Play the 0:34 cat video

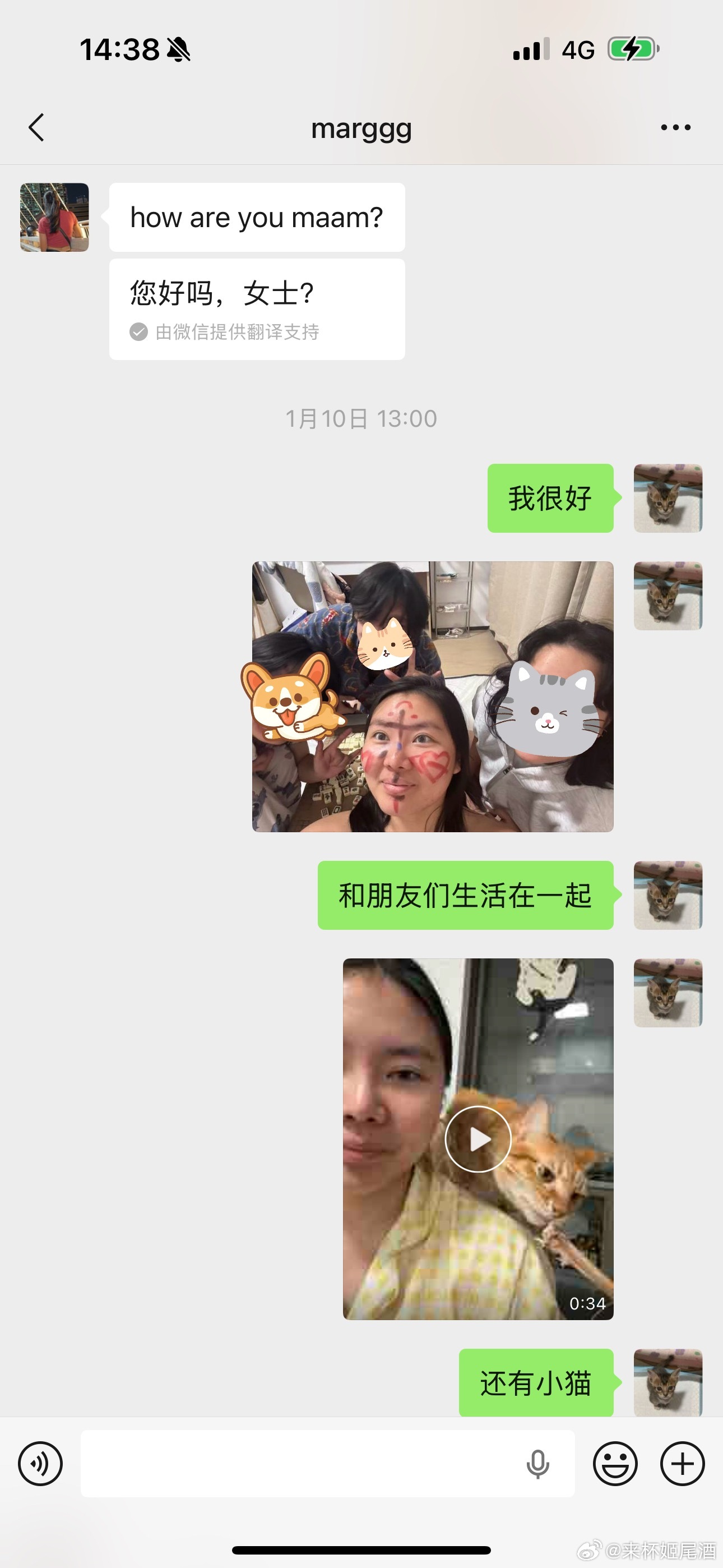coord(478,1139)
